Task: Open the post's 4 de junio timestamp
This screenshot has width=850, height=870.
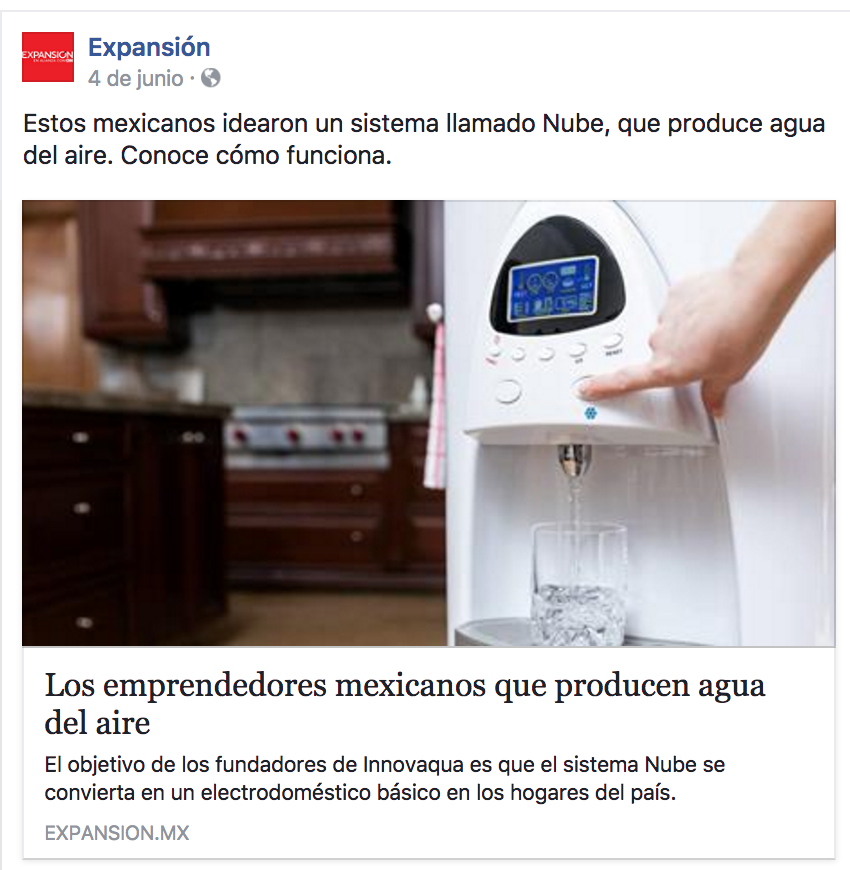Action: [x=135, y=78]
